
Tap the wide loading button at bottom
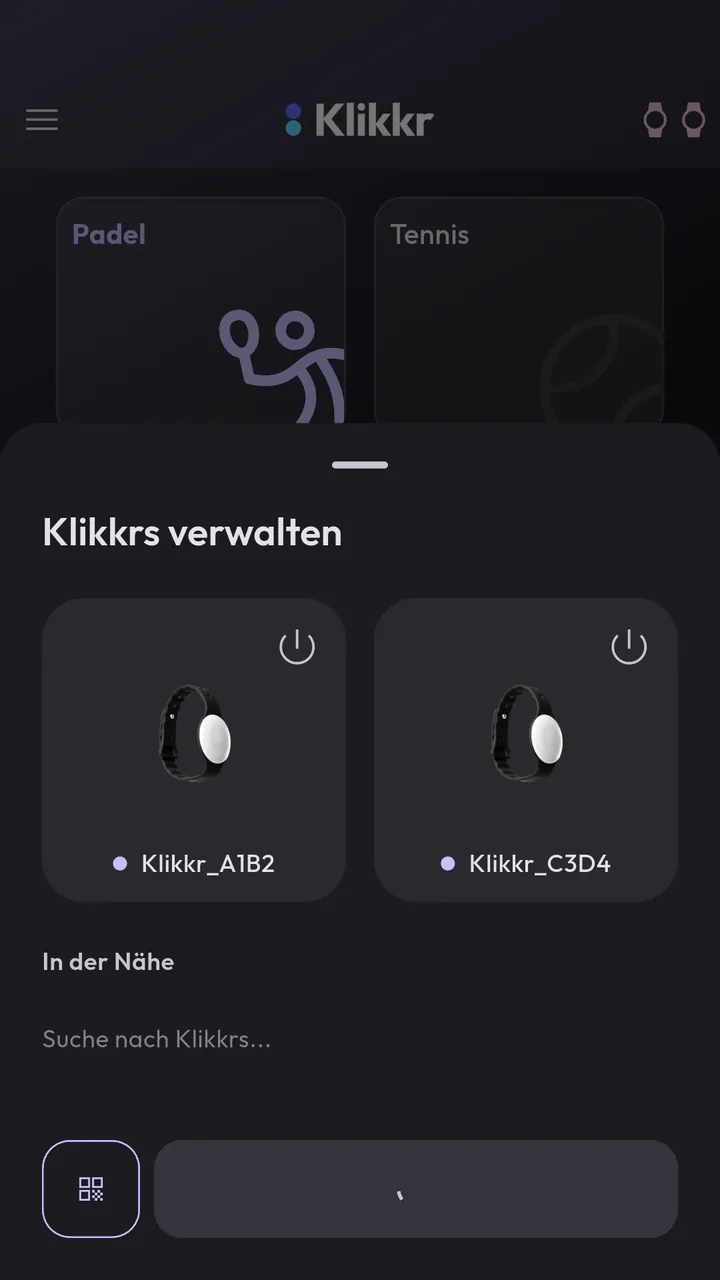pos(416,1189)
